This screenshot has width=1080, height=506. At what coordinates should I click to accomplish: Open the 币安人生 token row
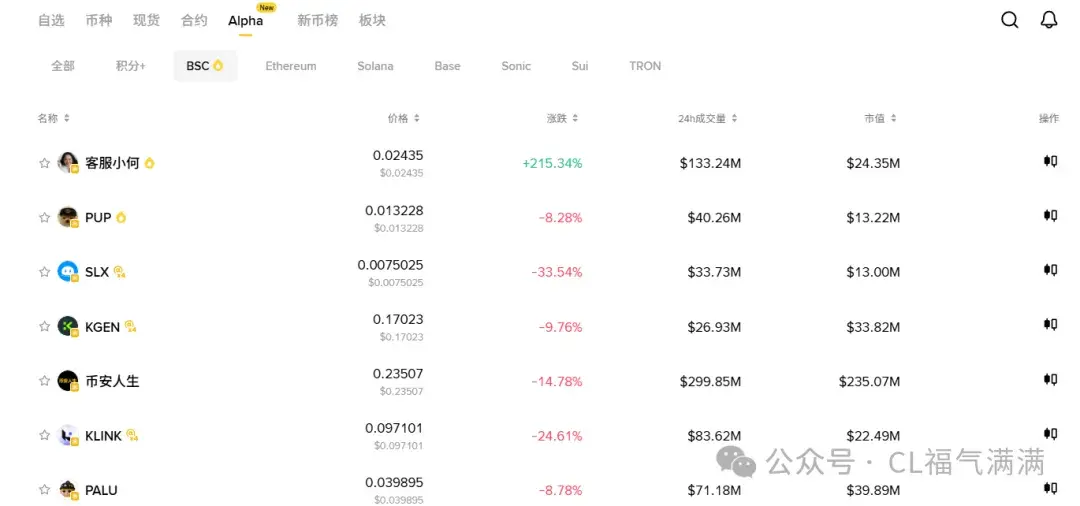tap(112, 381)
